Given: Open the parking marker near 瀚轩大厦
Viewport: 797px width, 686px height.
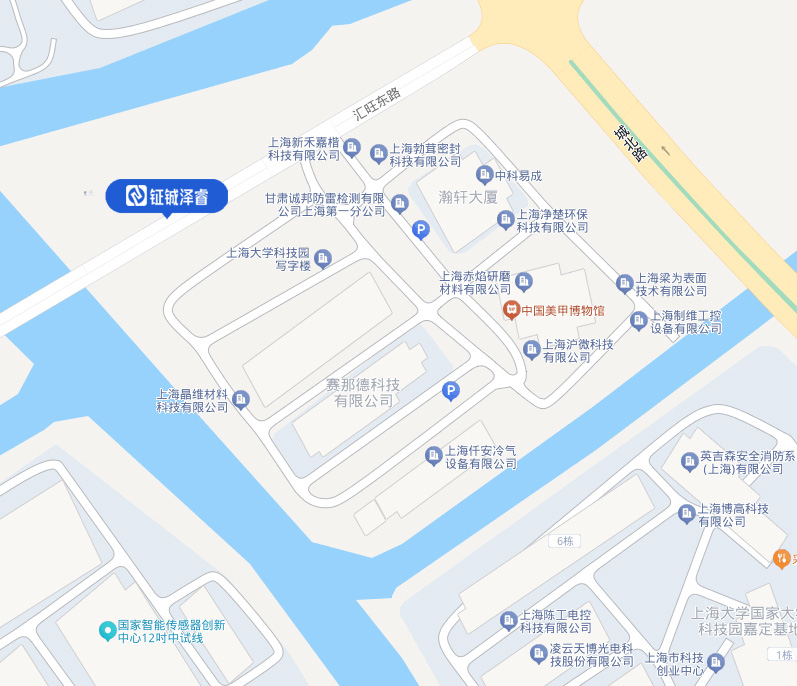Looking at the screenshot, I should (421, 232).
